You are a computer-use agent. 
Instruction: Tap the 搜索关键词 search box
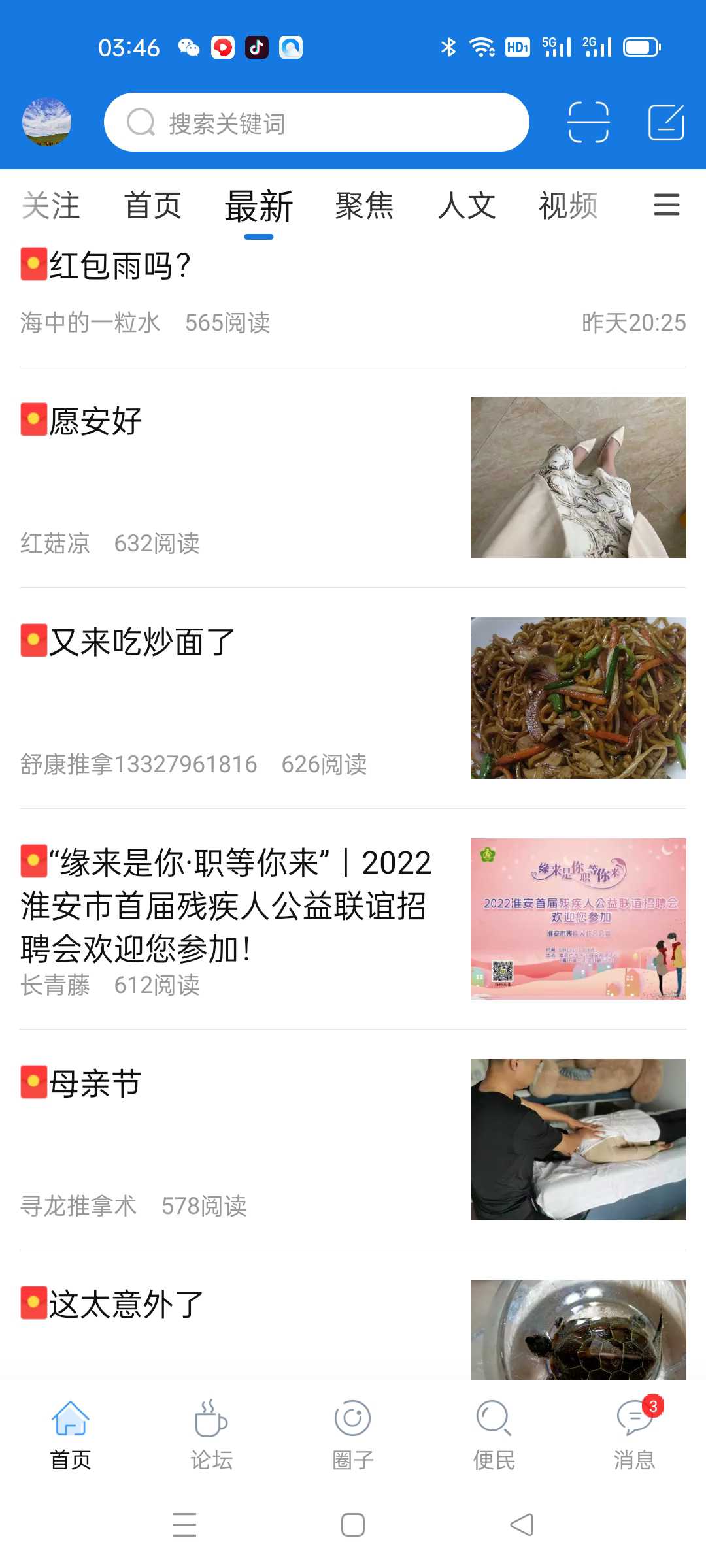click(316, 122)
